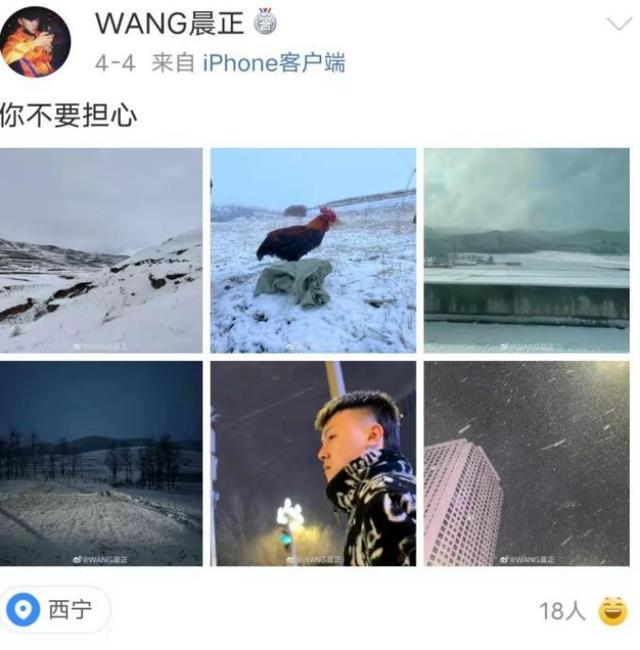This screenshot has width=640, height=650.
Task: View the man in profile photo
Action: click(x=313, y=464)
